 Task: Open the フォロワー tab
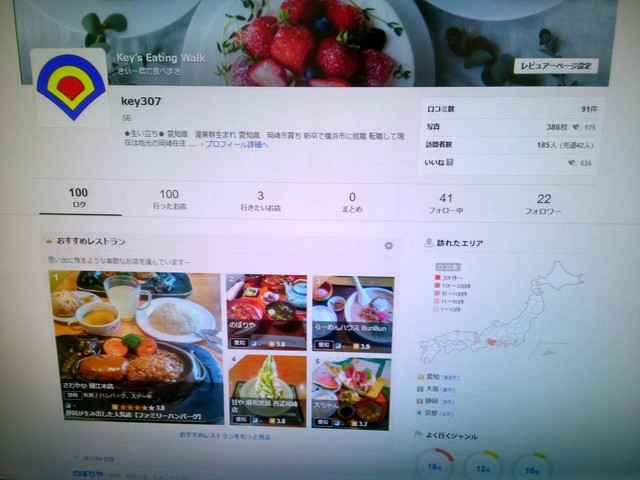click(543, 204)
